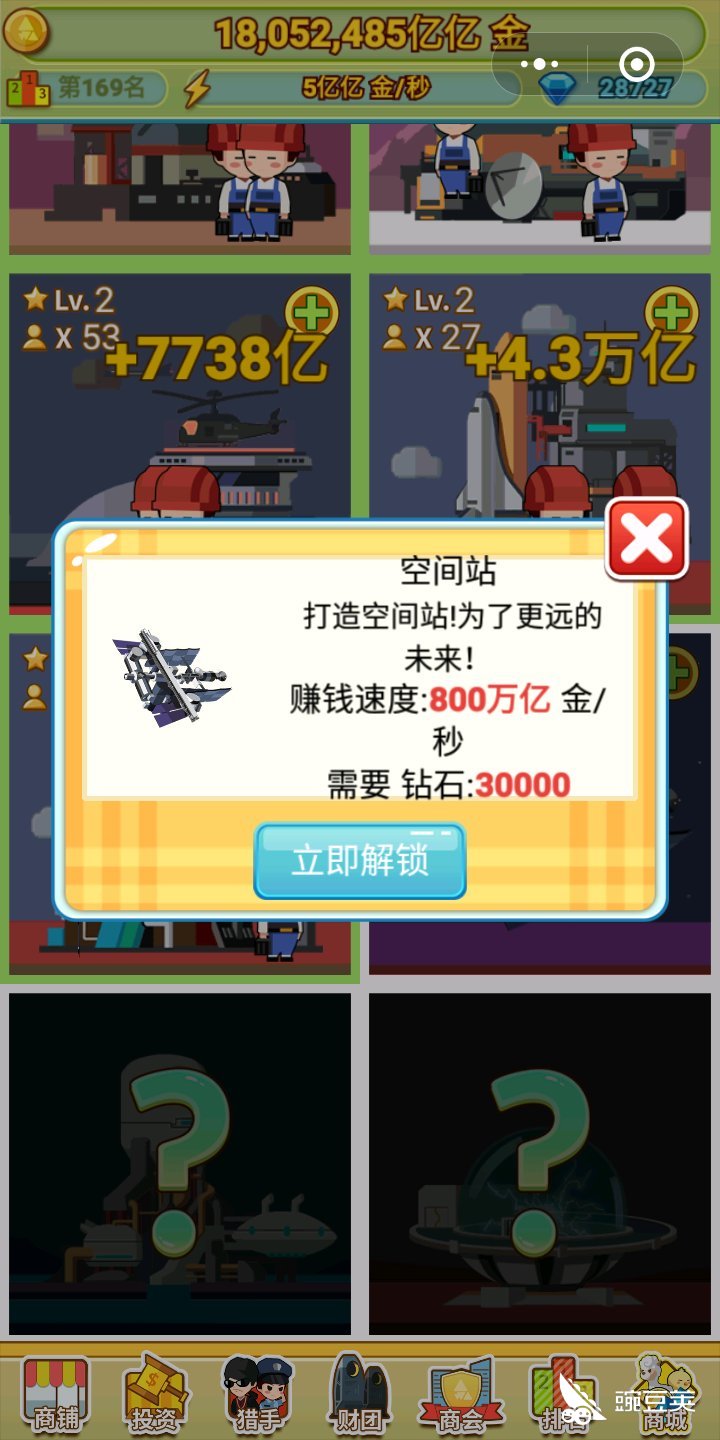The width and height of the screenshot is (720, 1440).
Task: Upgrade the helicopter building via its plus icon
Action: 312,313
